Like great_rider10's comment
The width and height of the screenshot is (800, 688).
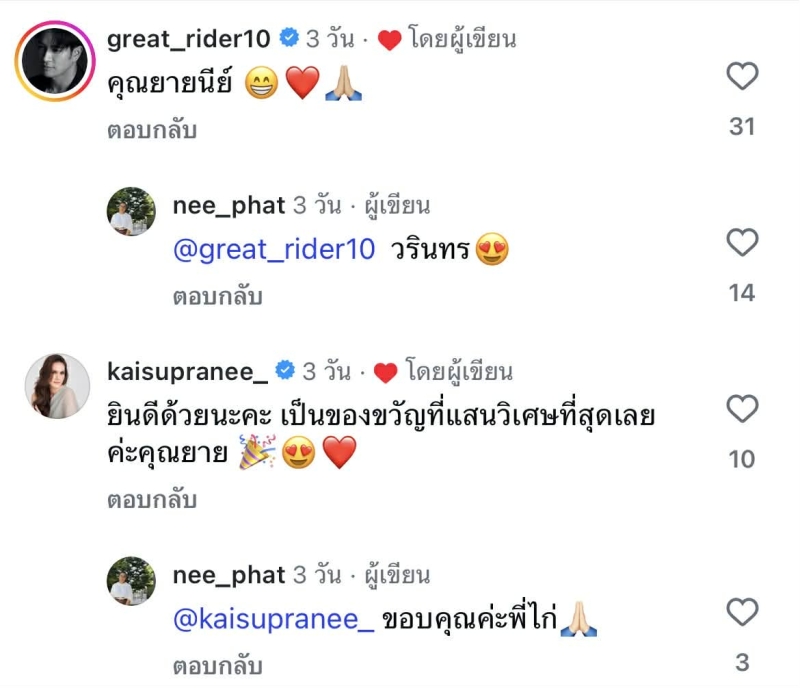(x=741, y=76)
